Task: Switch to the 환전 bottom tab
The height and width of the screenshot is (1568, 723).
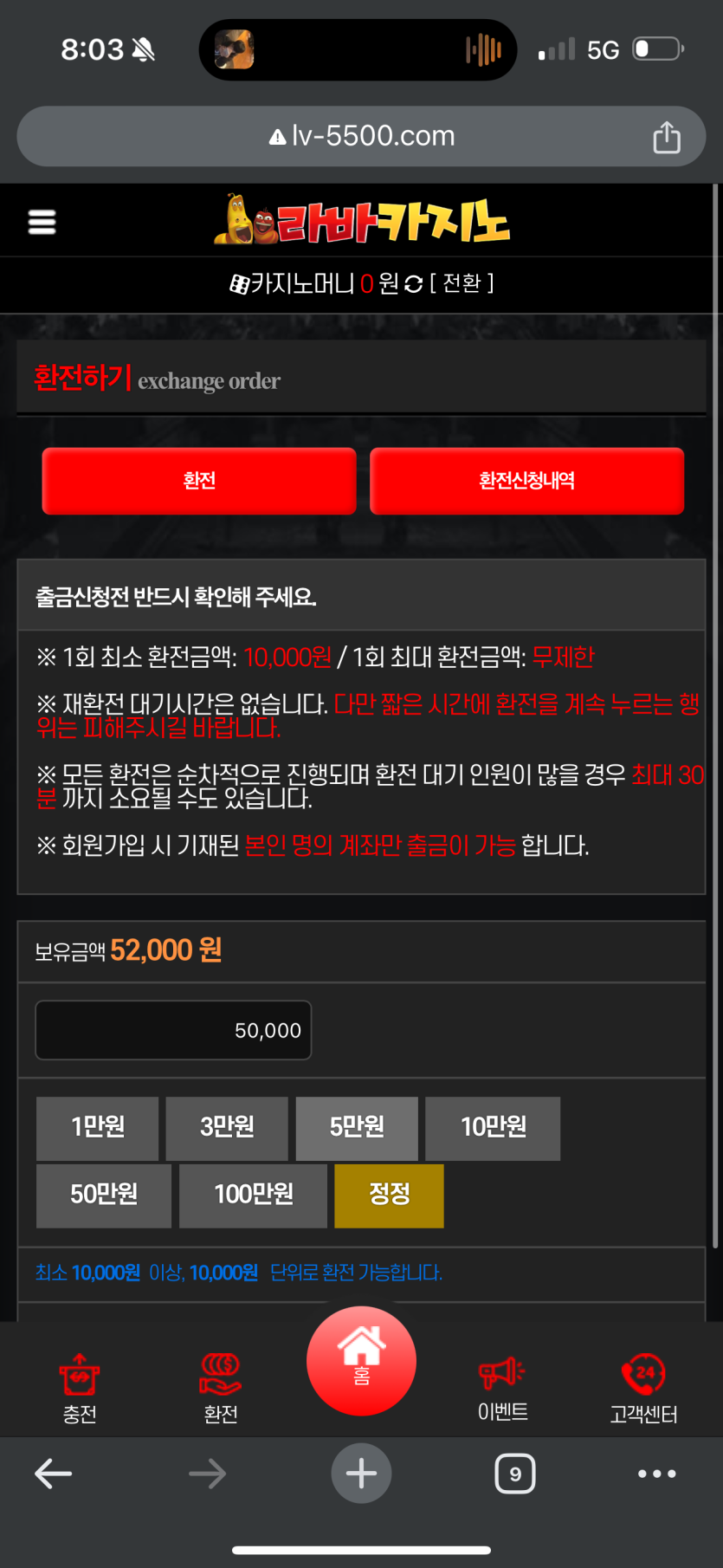Action: (221, 1387)
